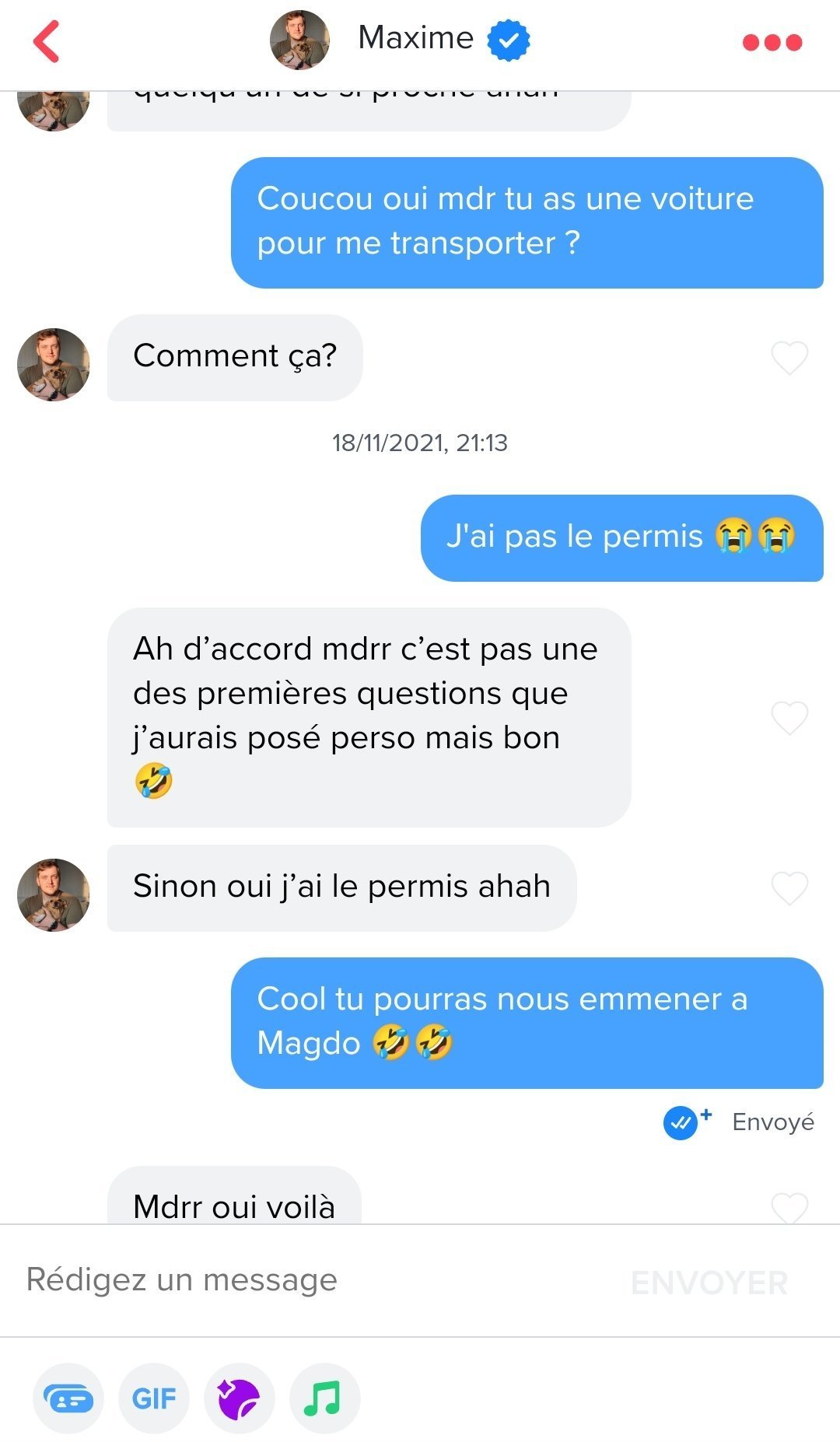
Task: Open the three-dot options menu
Action: coord(772,42)
